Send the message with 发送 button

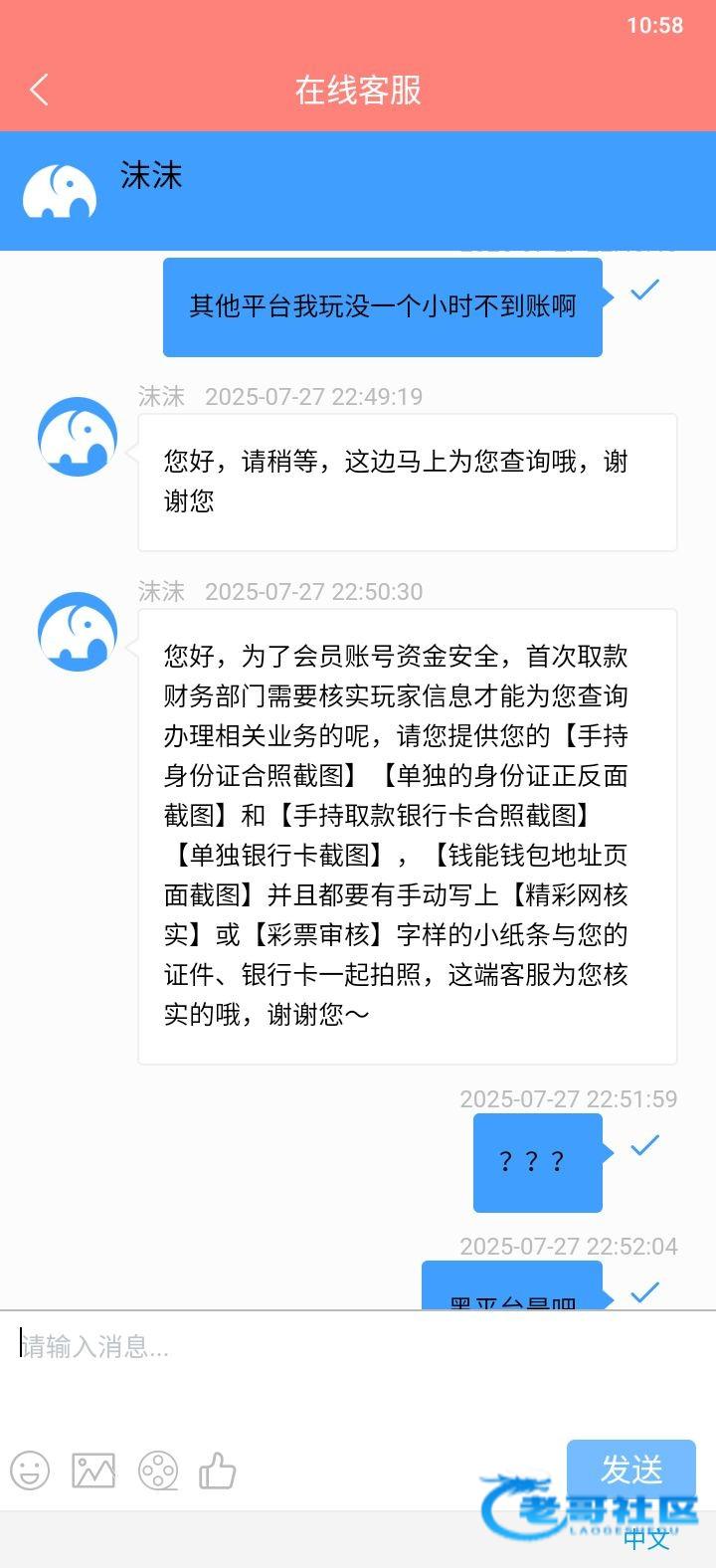tap(631, 1469)
